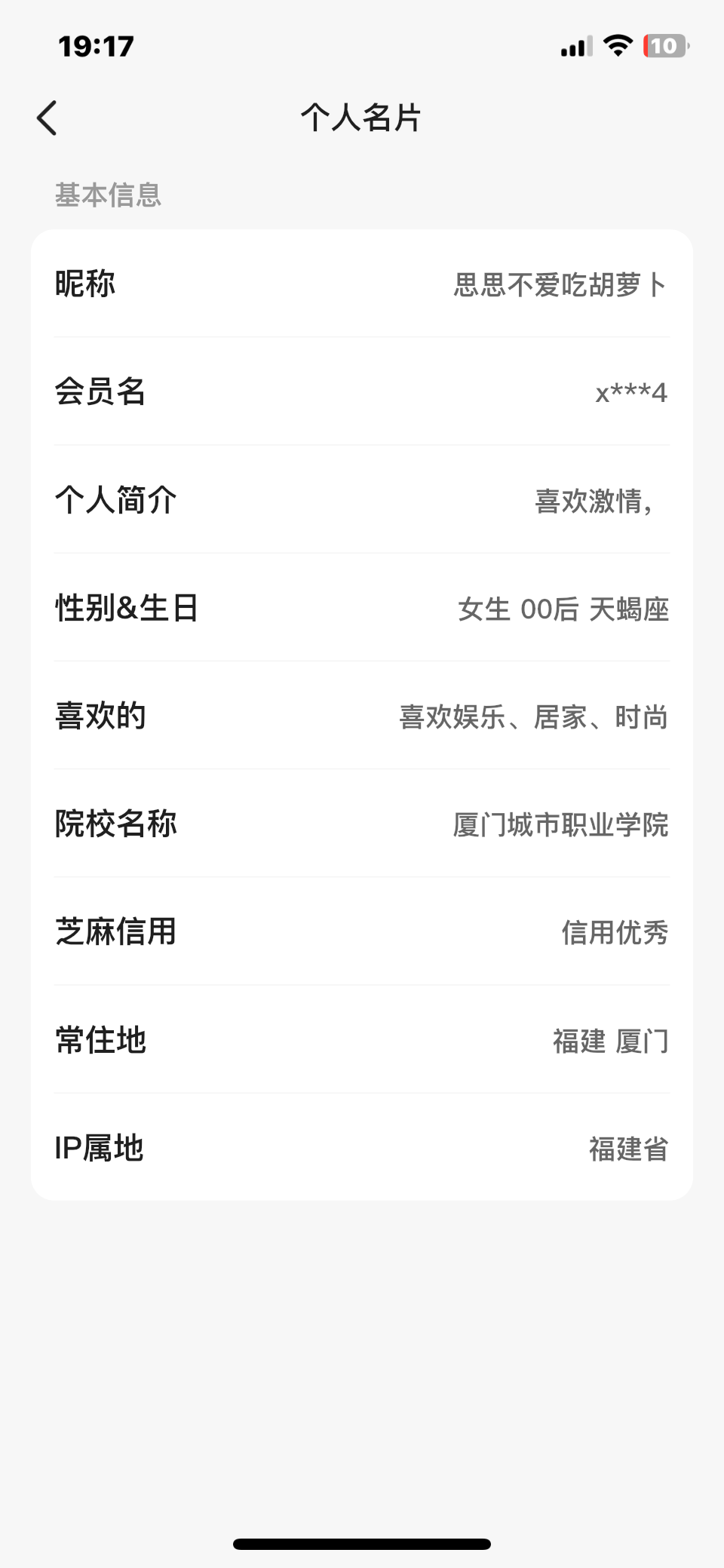Screen dimensions: 724x1568
Task: Open the 芝麻信用 row
Action: 362,931
